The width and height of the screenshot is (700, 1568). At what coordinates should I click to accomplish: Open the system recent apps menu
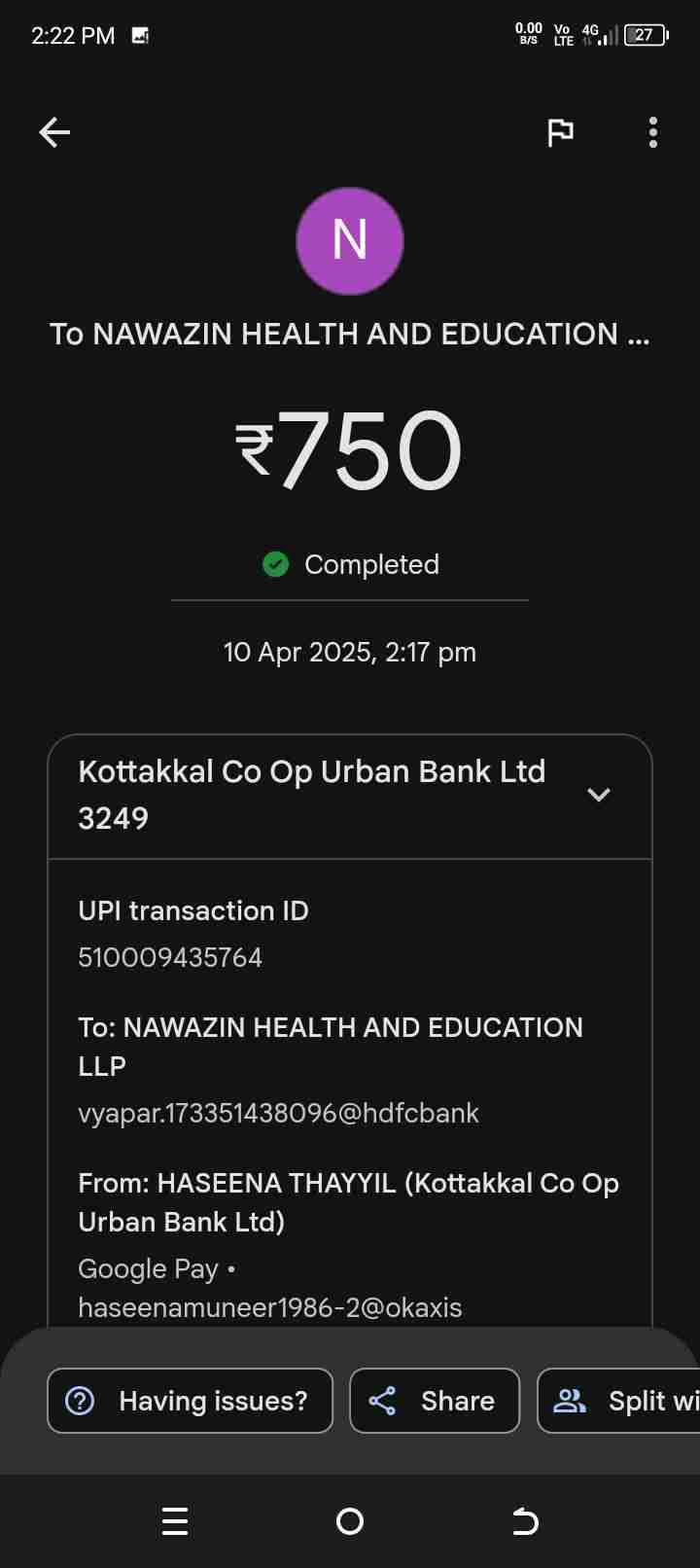pyautogui.click(x=175, y=1521)
